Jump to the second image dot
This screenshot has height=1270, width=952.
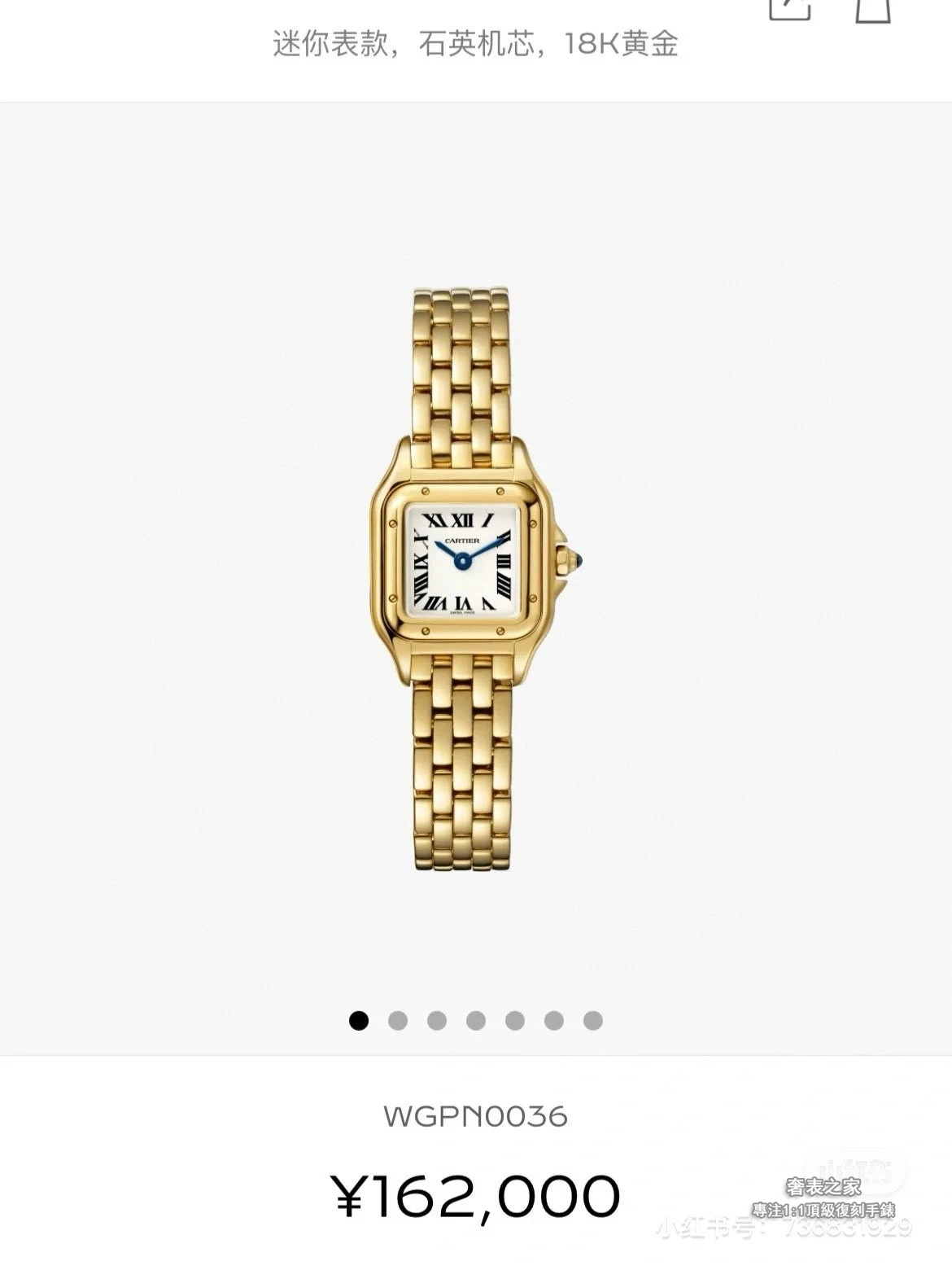[x=398, y=1020]
